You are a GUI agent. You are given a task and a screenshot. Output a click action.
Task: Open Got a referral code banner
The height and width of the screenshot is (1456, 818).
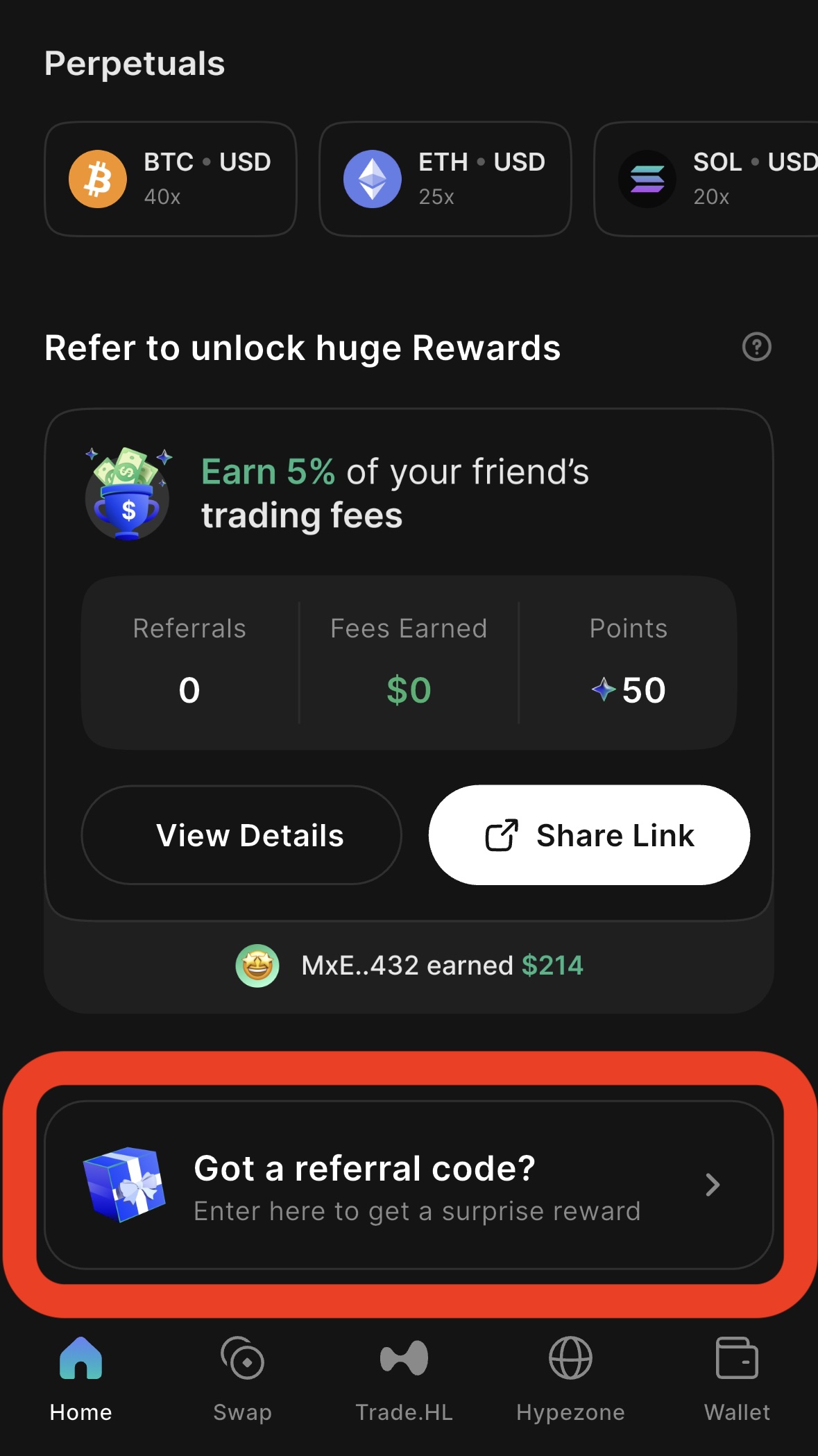pyautogui.click(x=409, y=1185)
